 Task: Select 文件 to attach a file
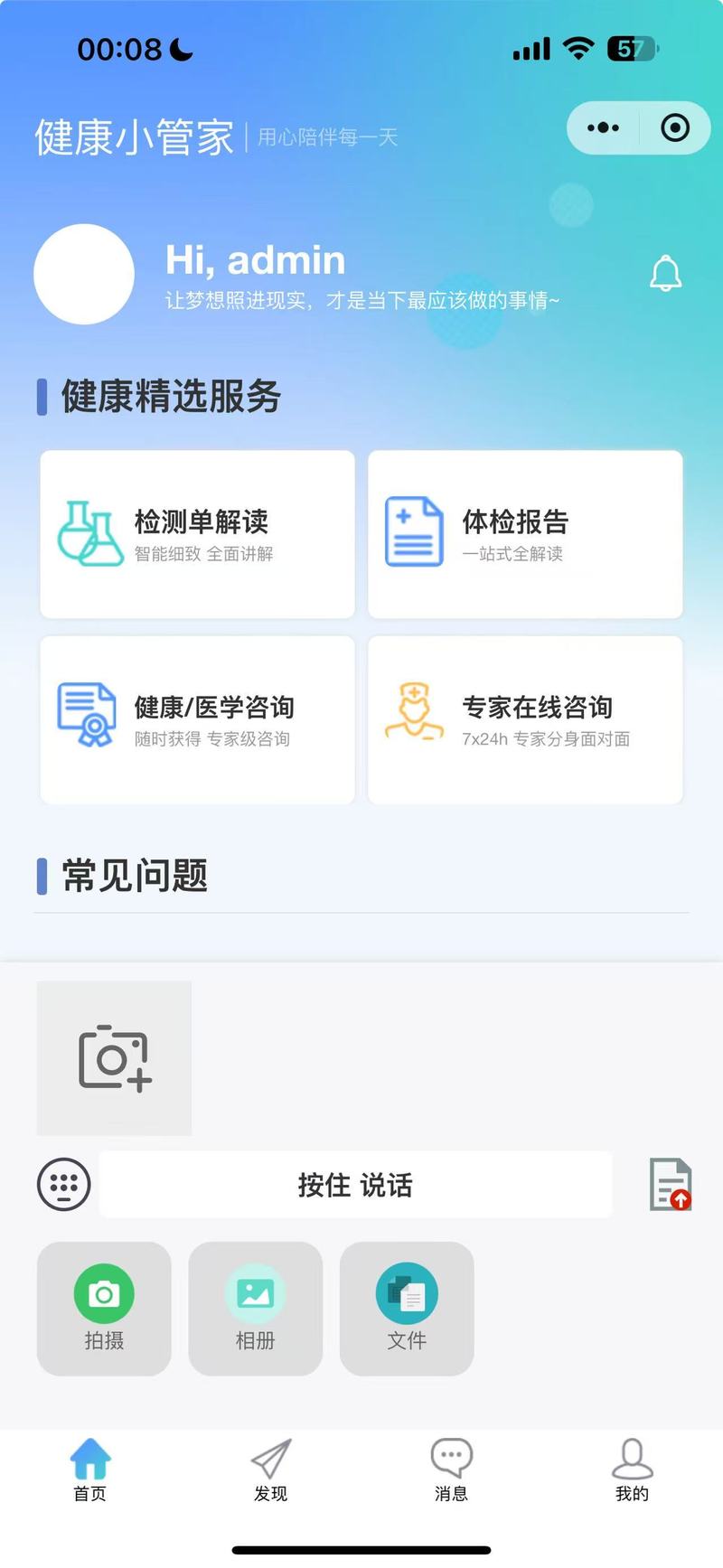pos(407,1309)
